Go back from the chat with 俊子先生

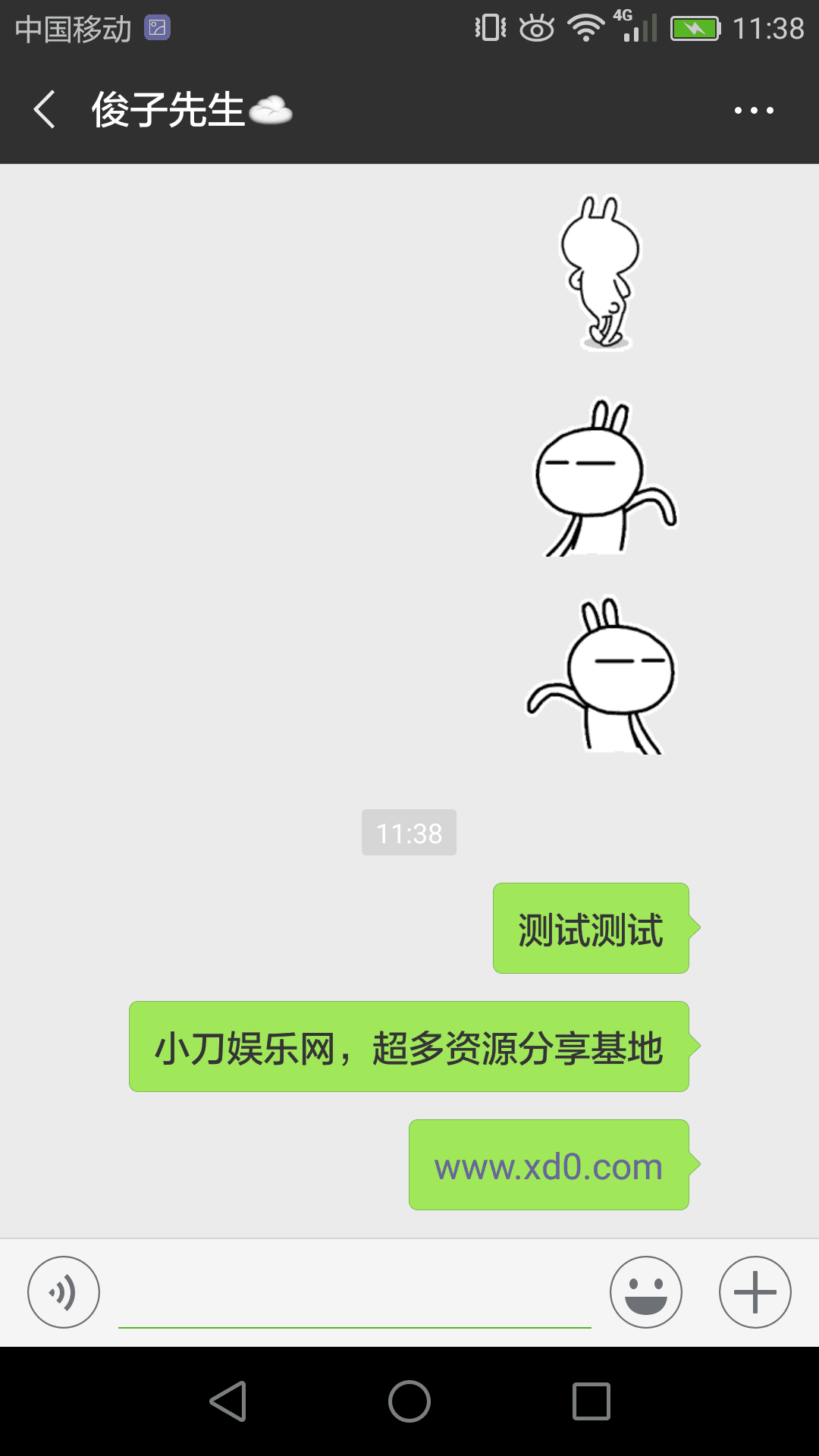click(44, 110)
